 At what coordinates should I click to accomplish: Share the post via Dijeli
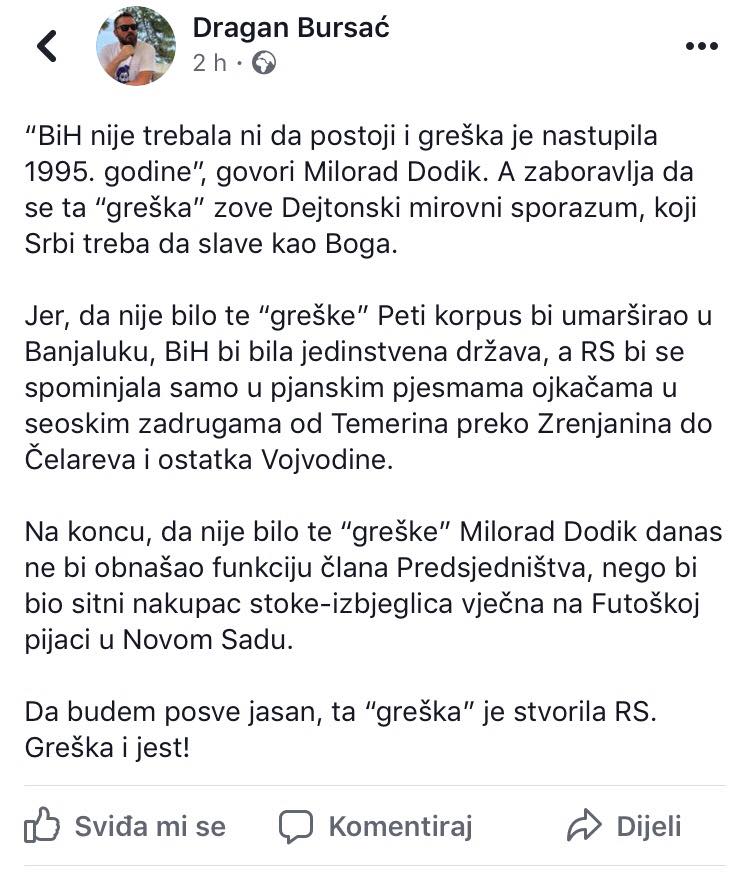pos(625,826)
